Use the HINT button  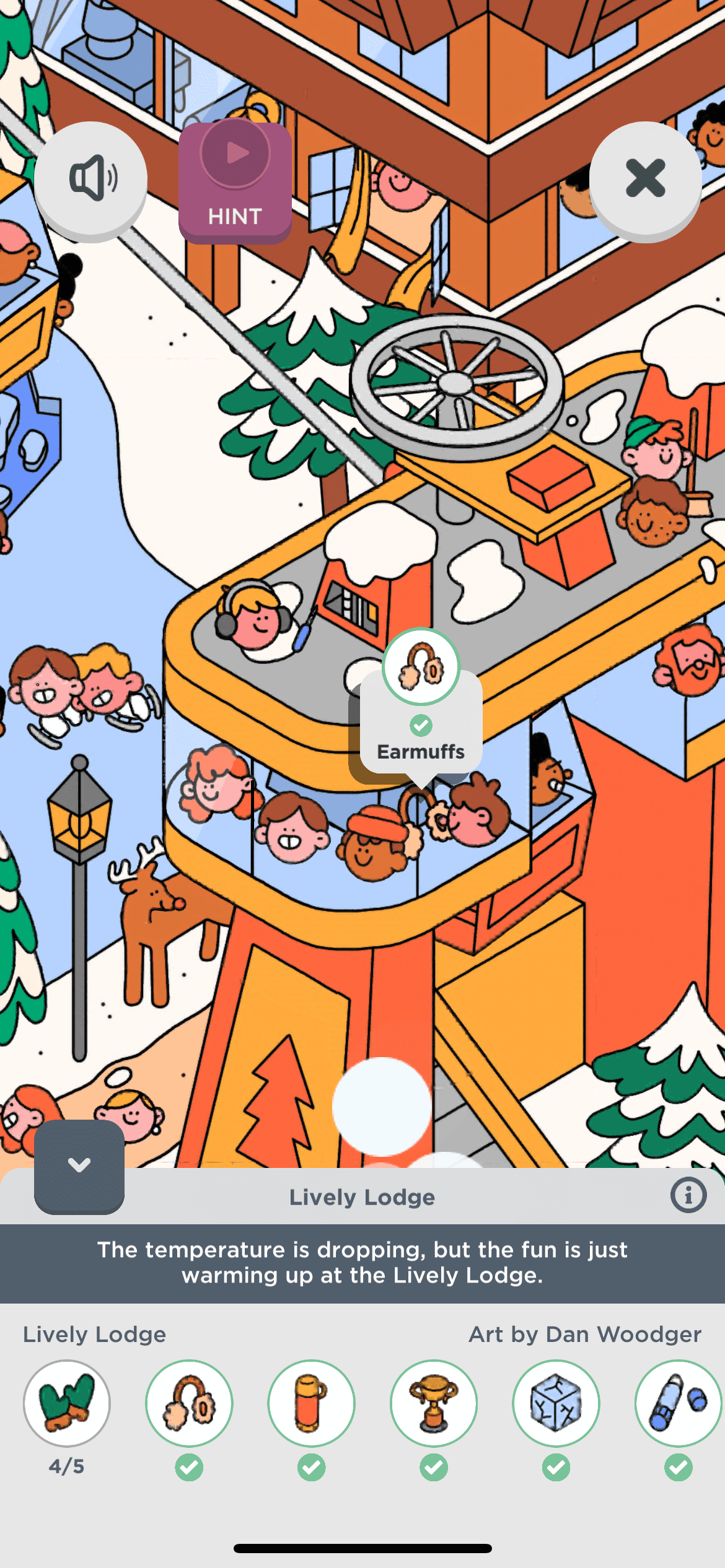click(x=235, y=181)
